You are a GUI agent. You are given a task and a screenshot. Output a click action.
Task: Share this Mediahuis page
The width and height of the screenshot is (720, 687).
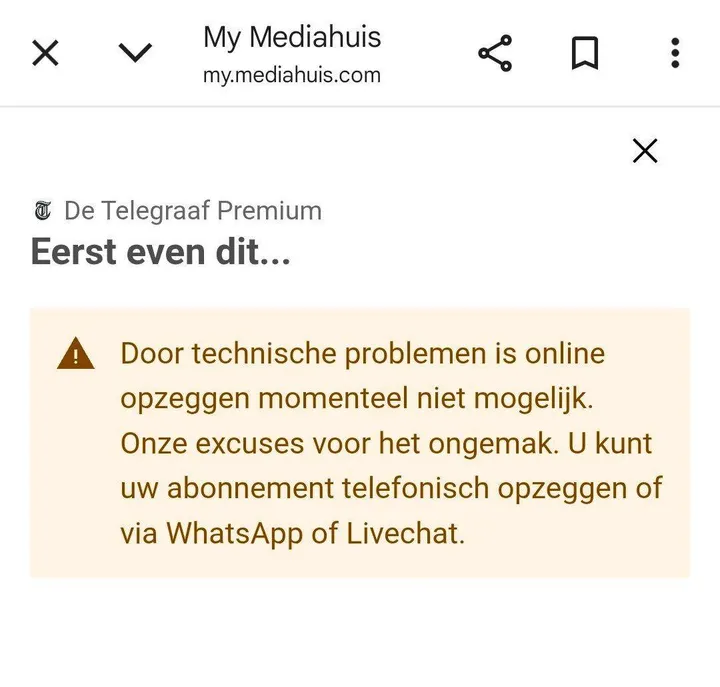pos(495,53)
